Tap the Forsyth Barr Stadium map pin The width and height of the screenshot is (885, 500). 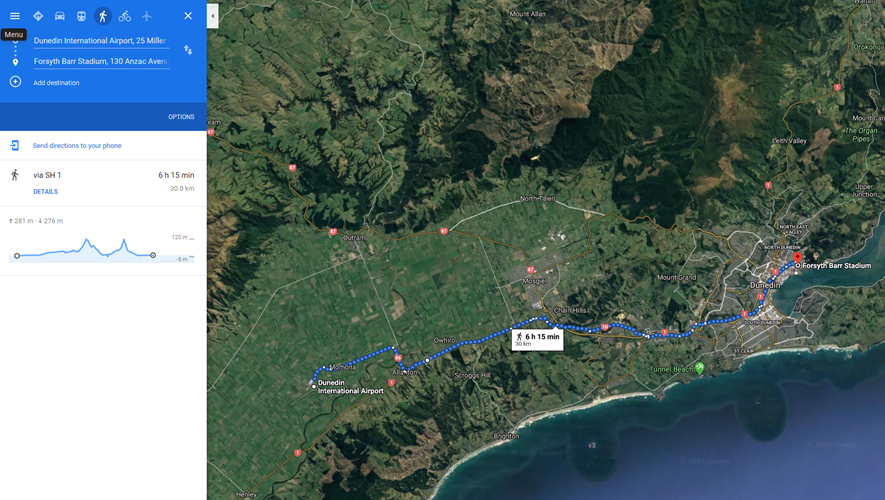(797, 259)
